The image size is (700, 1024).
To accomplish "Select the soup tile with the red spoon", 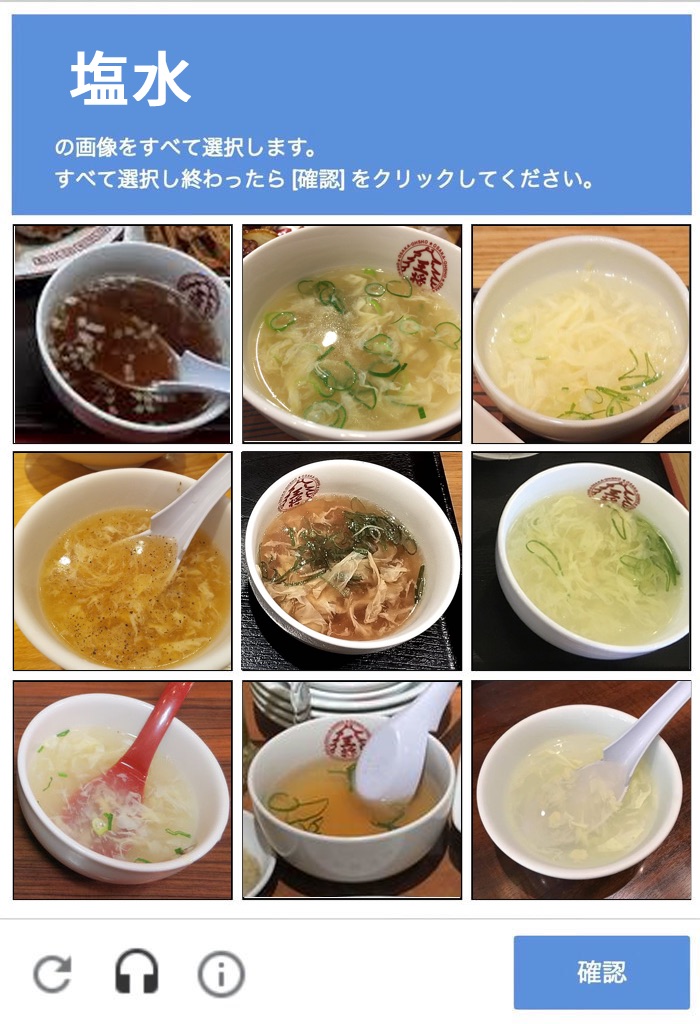I will (122, 790).
